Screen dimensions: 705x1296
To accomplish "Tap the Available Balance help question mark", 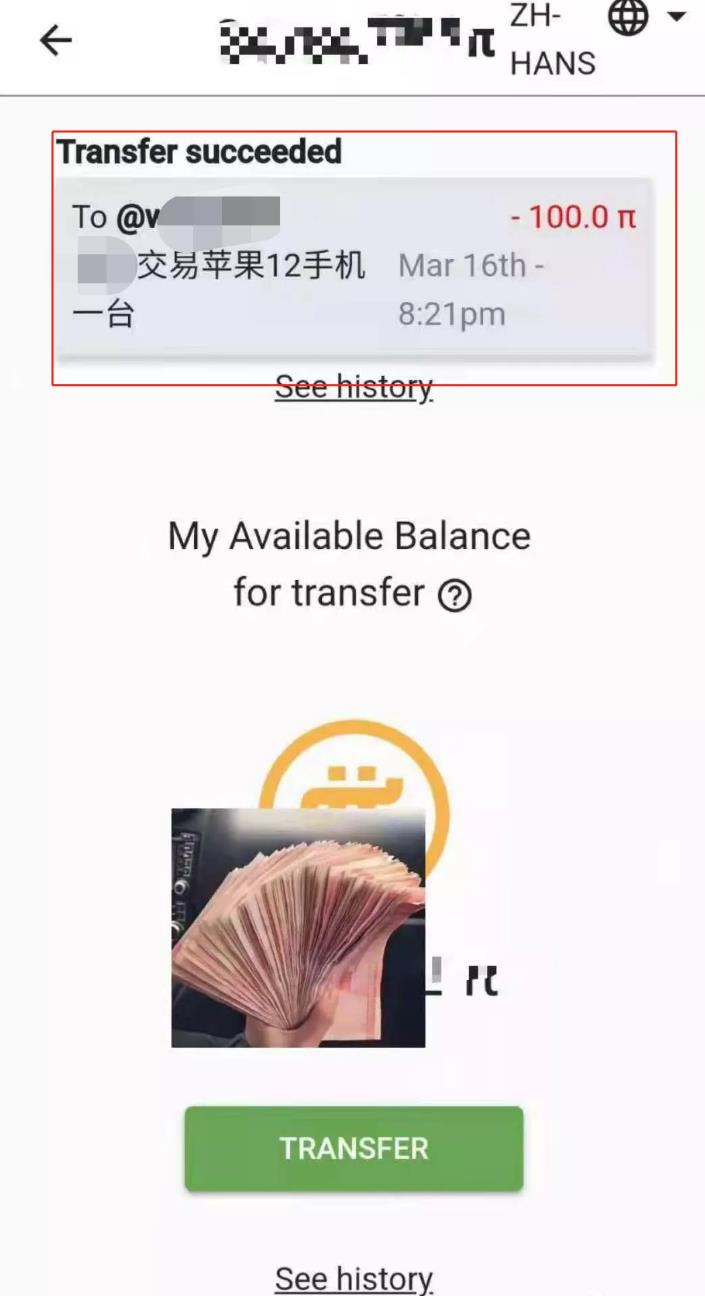I will [x=455, y=596].
